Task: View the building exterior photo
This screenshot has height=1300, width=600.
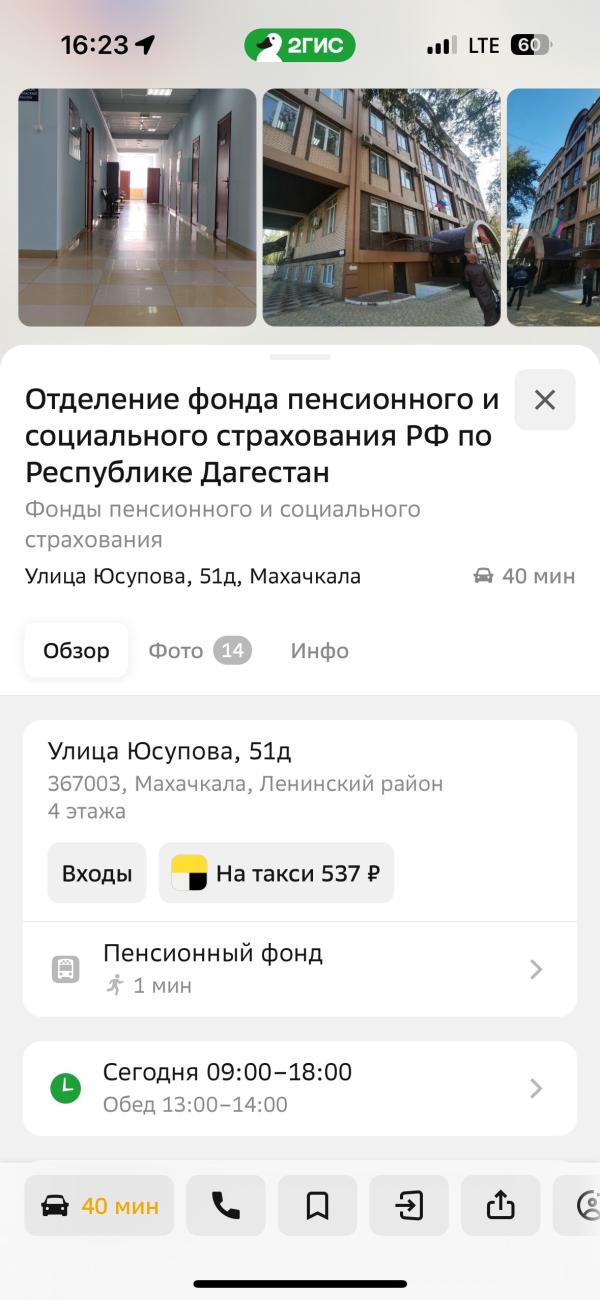Action: point(381,207)
